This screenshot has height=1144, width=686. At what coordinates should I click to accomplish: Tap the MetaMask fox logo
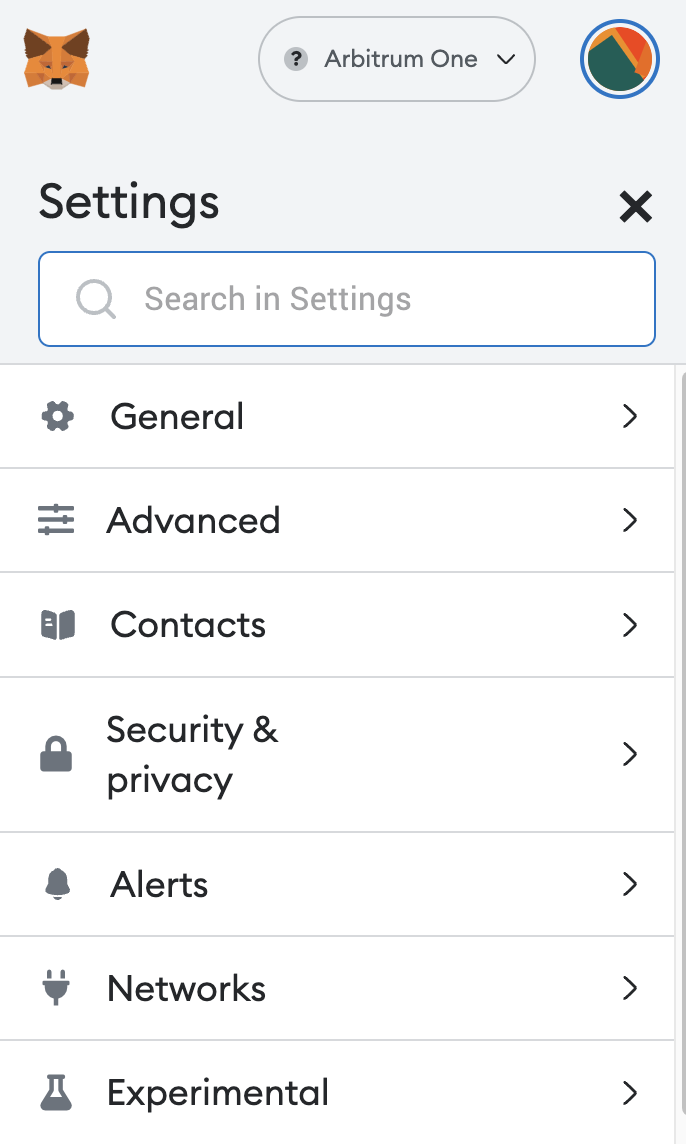(x=57, y=58)
